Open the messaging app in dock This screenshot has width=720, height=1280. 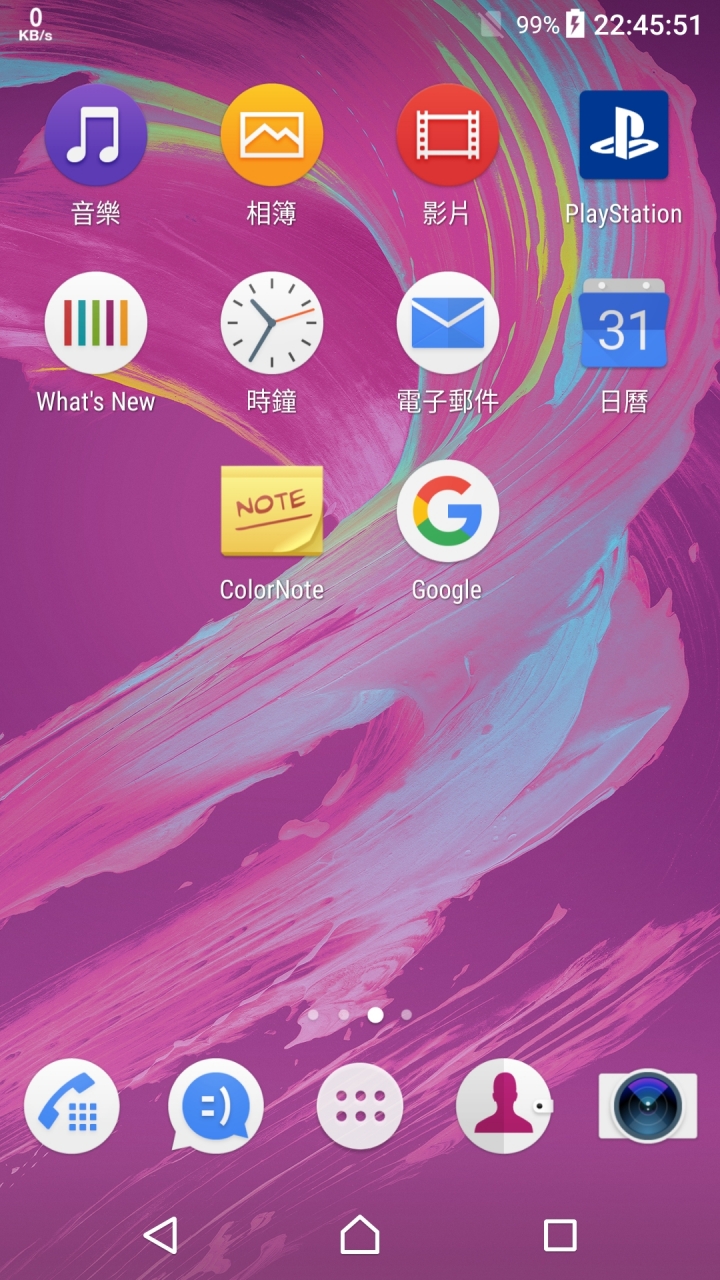click(x=215, y=1106)
